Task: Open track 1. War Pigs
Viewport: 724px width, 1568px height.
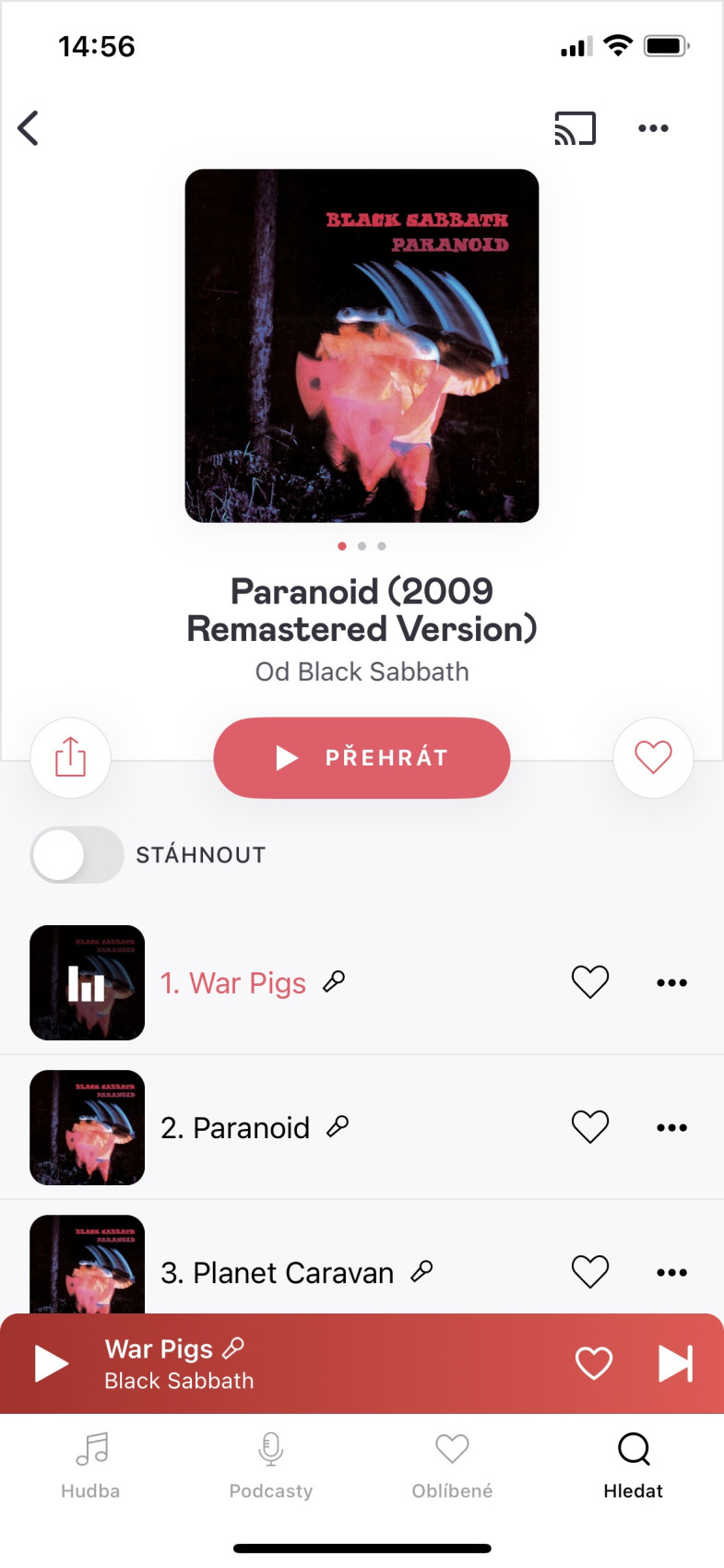Action: [x=232, y=983]
